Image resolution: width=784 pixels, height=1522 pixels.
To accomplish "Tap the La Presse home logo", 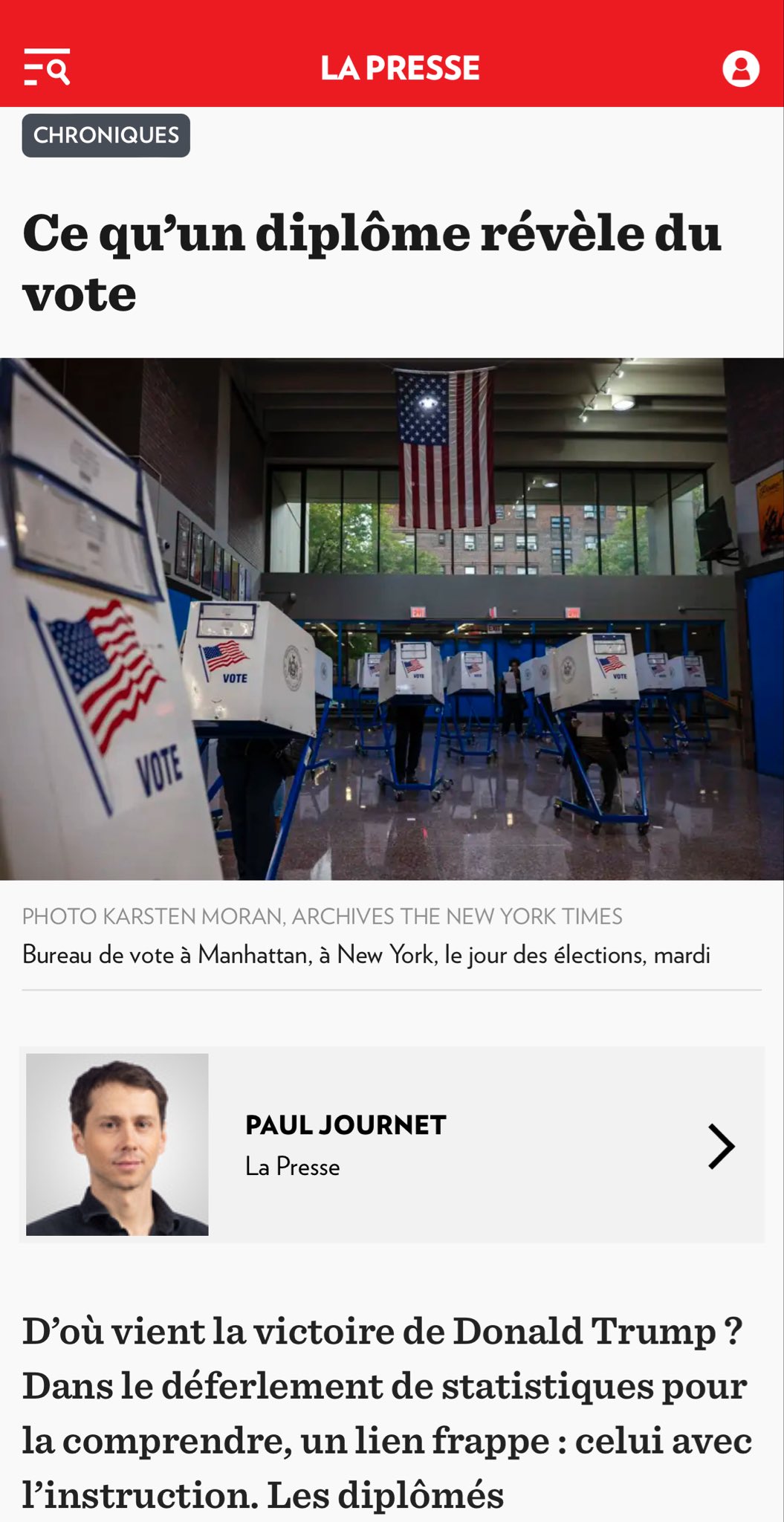I will (400, 68).
